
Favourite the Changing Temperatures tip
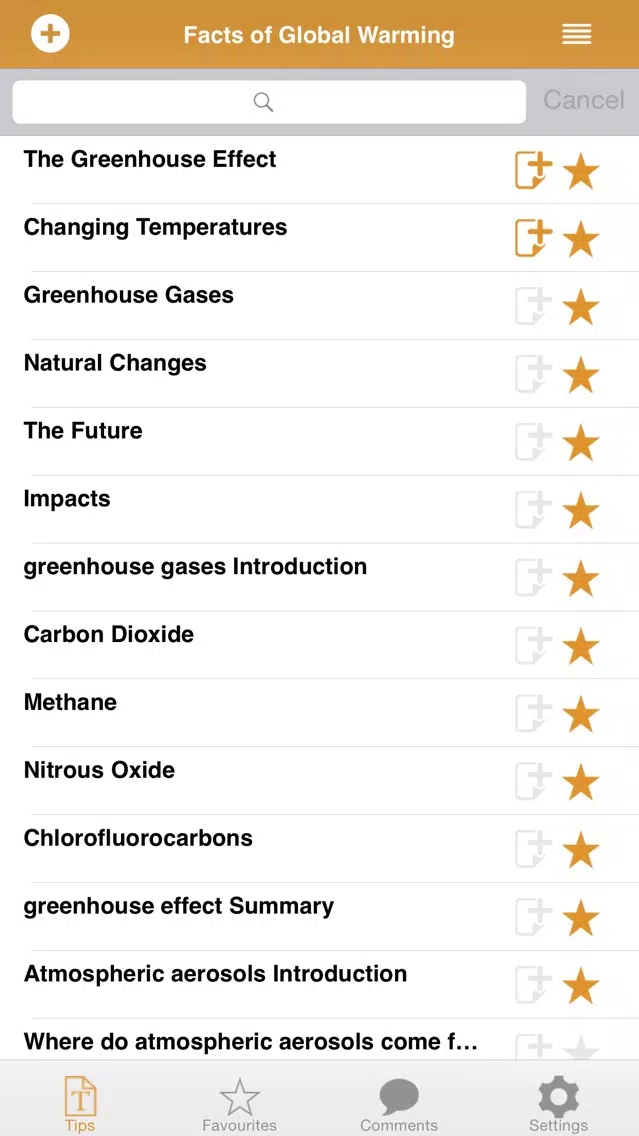tap(581, 239)
